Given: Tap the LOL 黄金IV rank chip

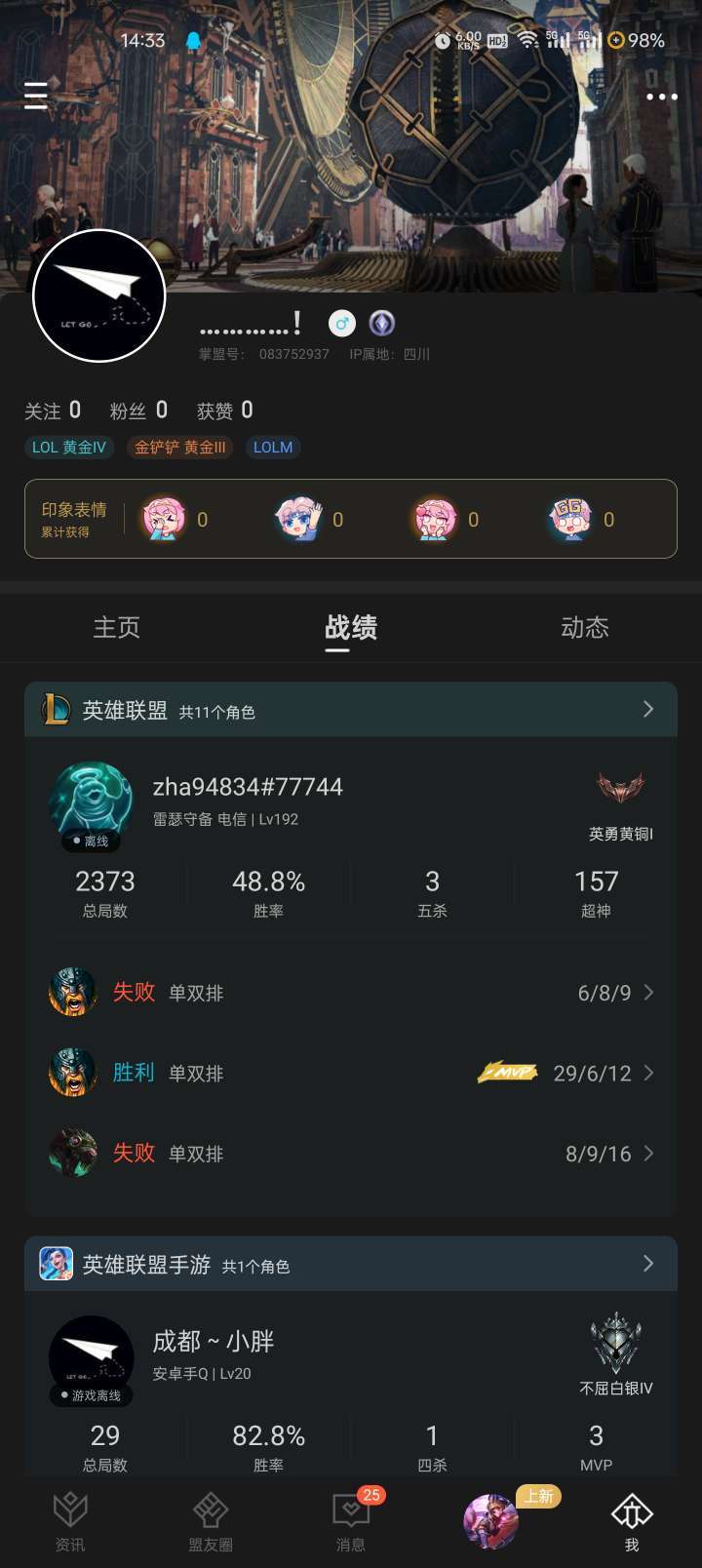Looking at the screenshot, I should pos(69,448).
